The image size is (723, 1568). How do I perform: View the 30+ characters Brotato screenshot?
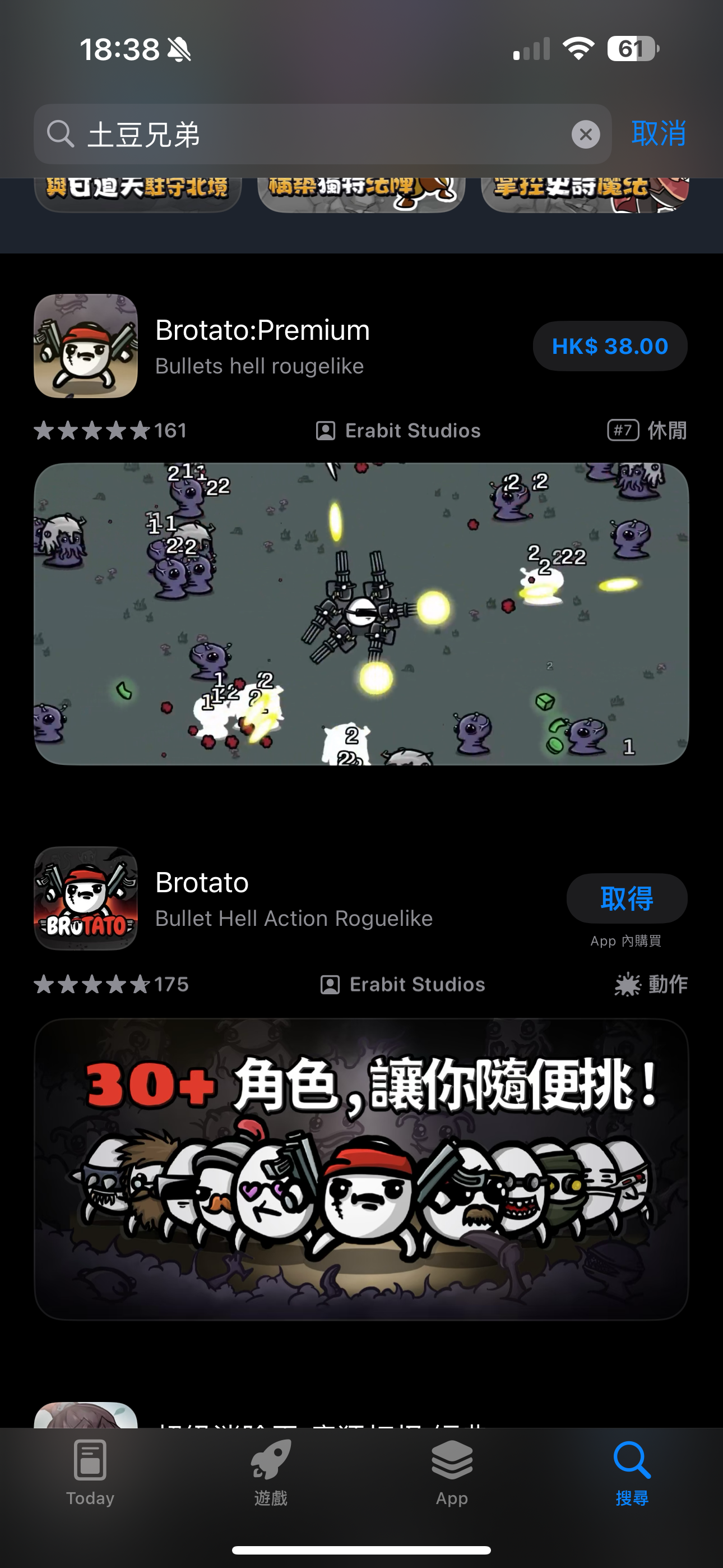pyautogui.click(x=361, y=1166)
